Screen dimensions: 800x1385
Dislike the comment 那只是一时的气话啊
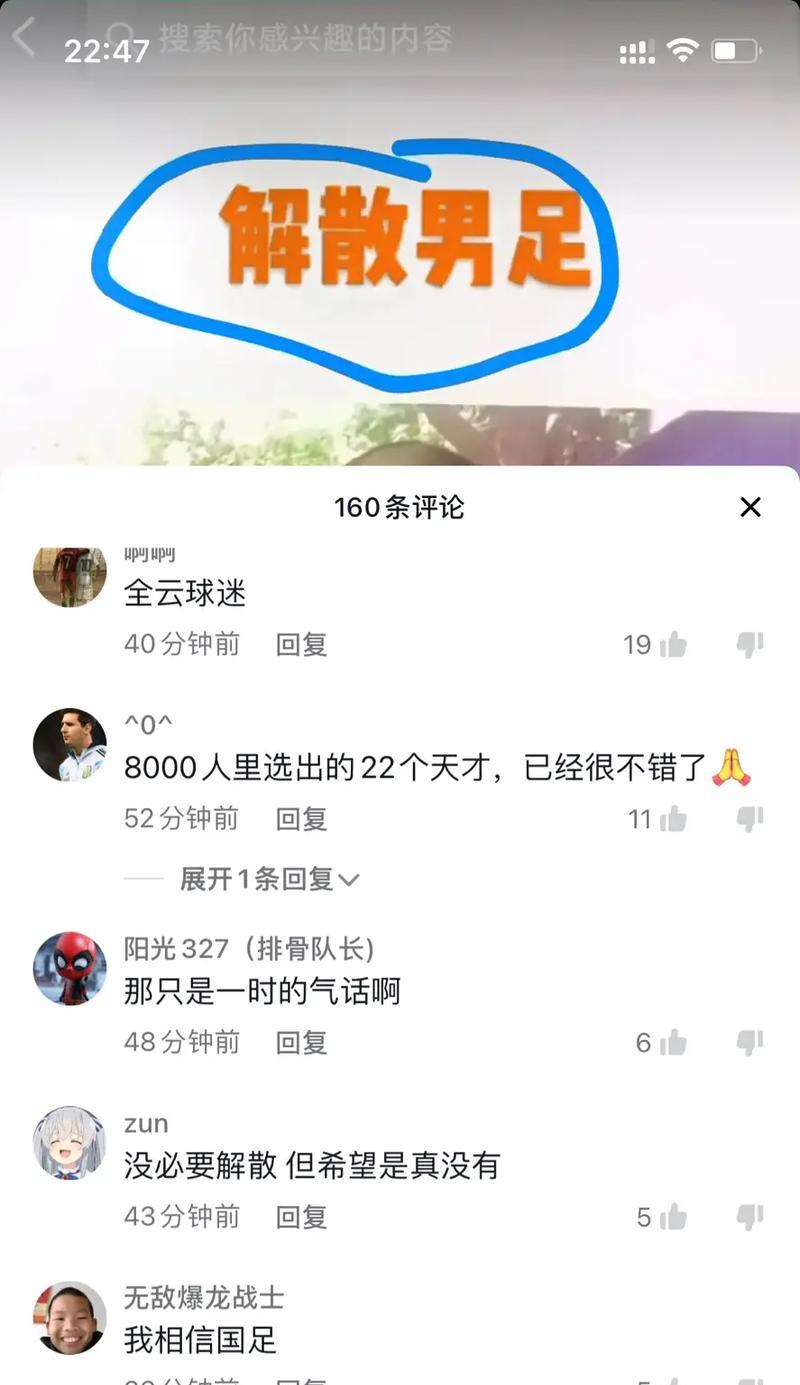(x=750, y=1043)
